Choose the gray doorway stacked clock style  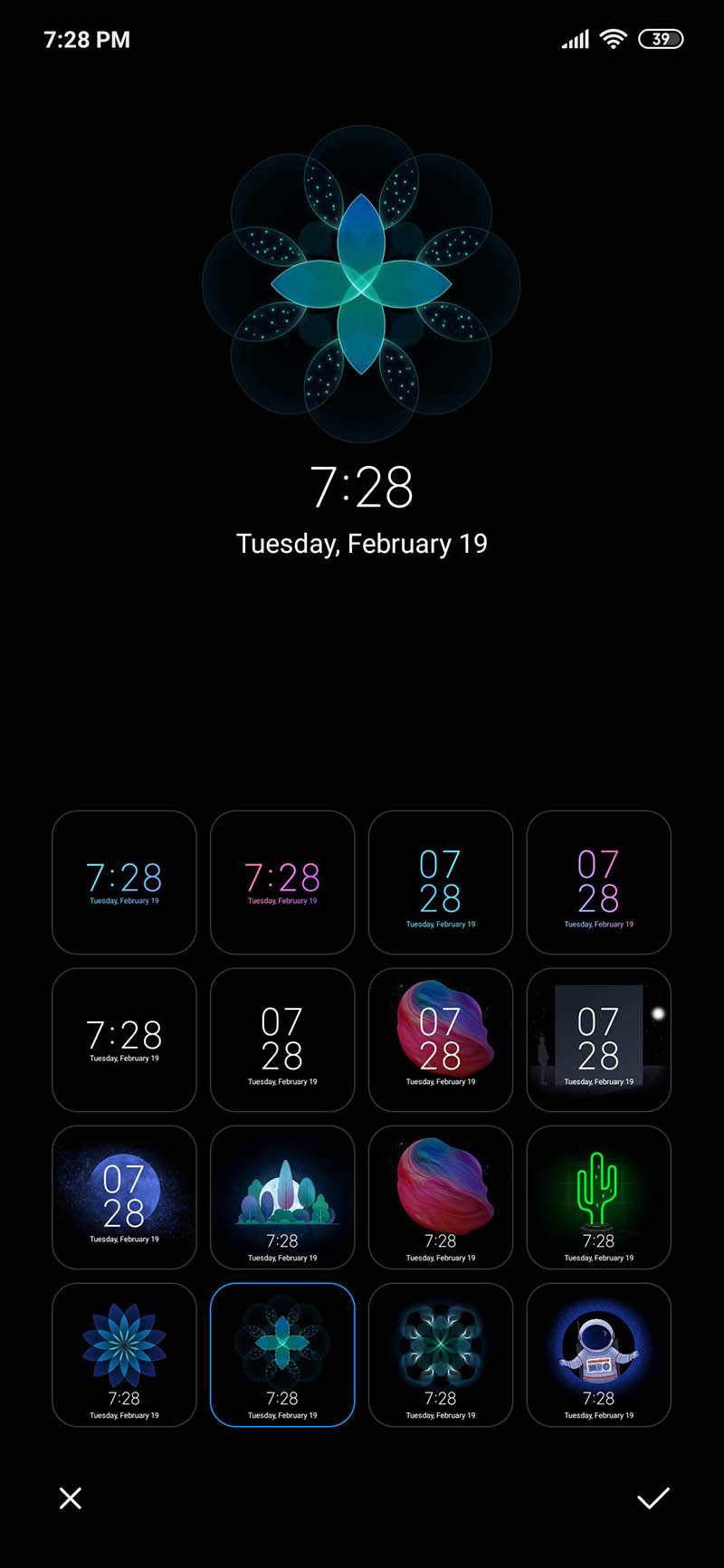[x=598, y=1040]
